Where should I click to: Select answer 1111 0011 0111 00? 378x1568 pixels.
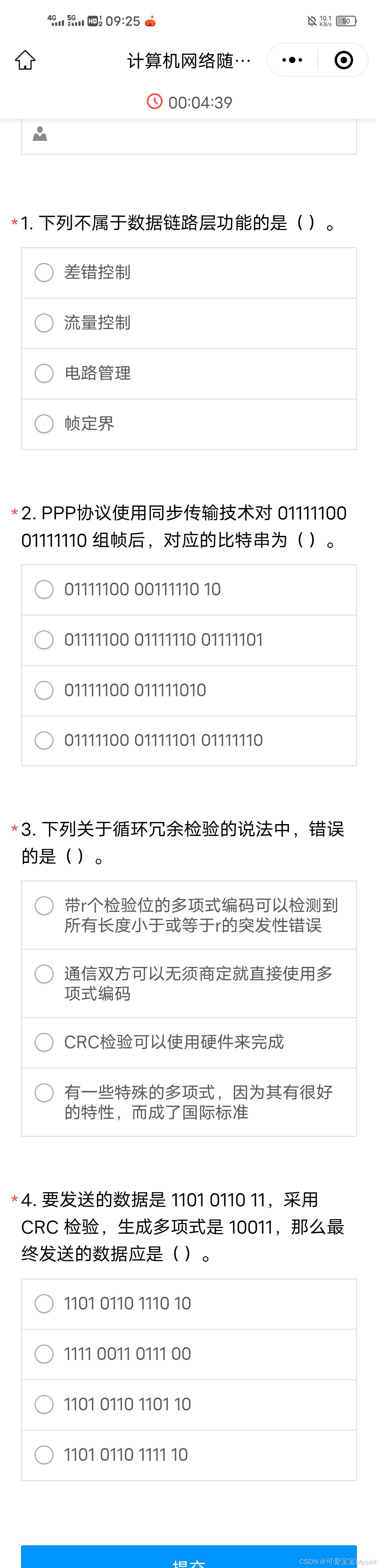(44, 1354)
